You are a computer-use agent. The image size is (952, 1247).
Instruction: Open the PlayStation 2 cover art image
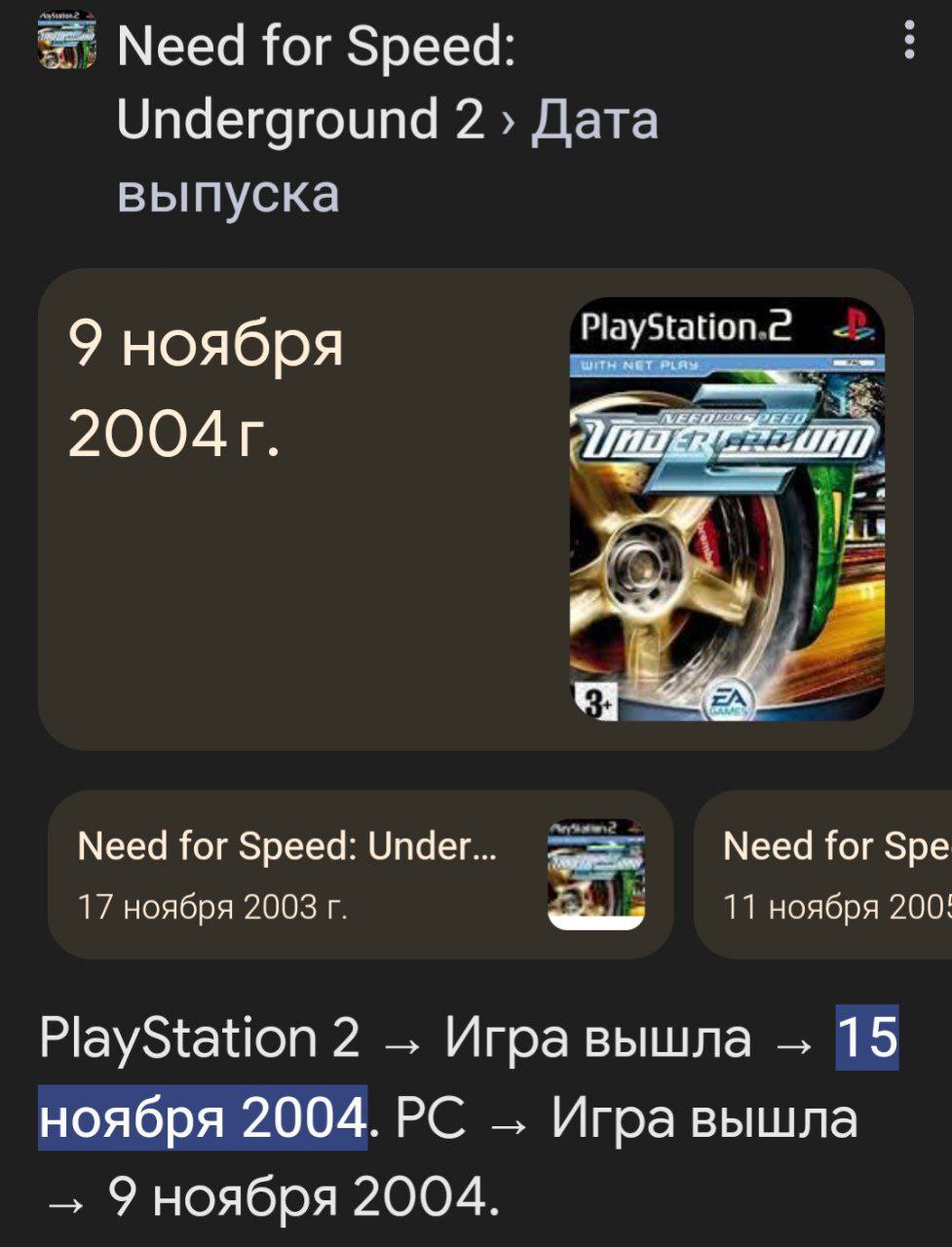727,509
